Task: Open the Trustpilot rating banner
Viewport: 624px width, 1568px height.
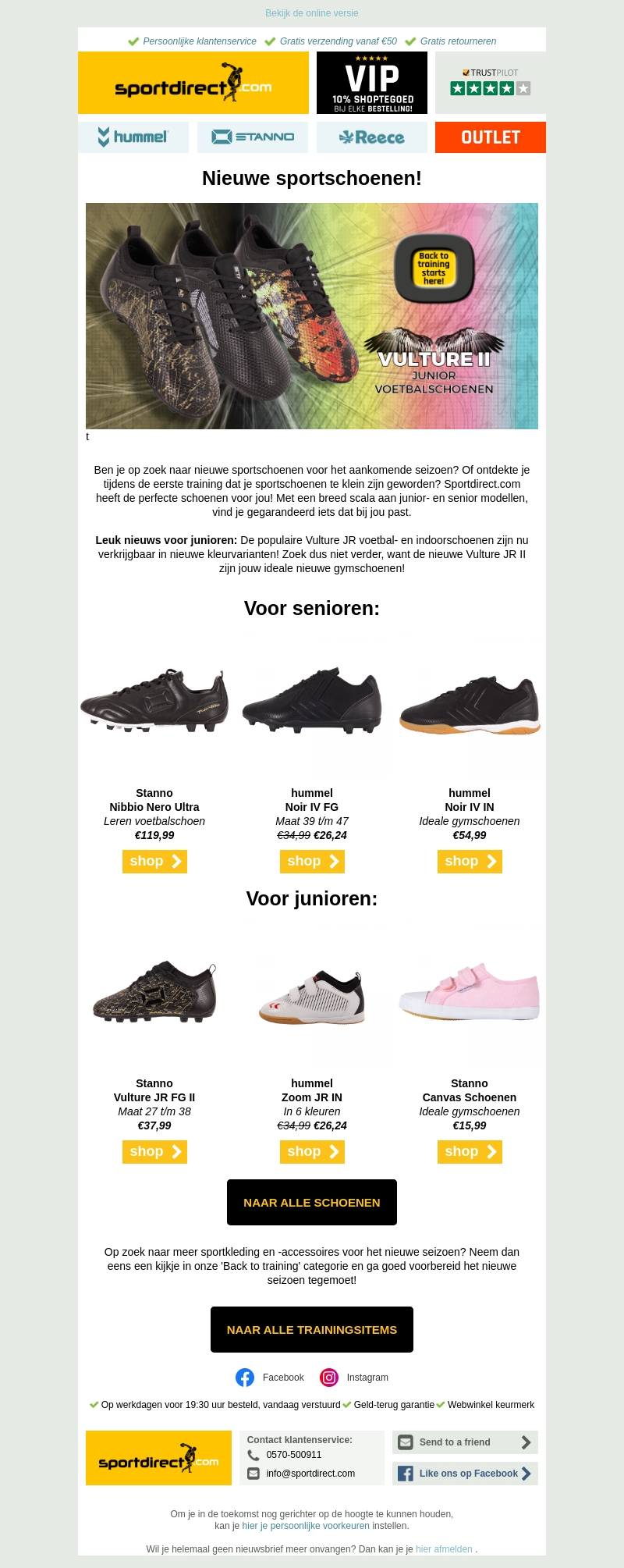Action: 490,83
